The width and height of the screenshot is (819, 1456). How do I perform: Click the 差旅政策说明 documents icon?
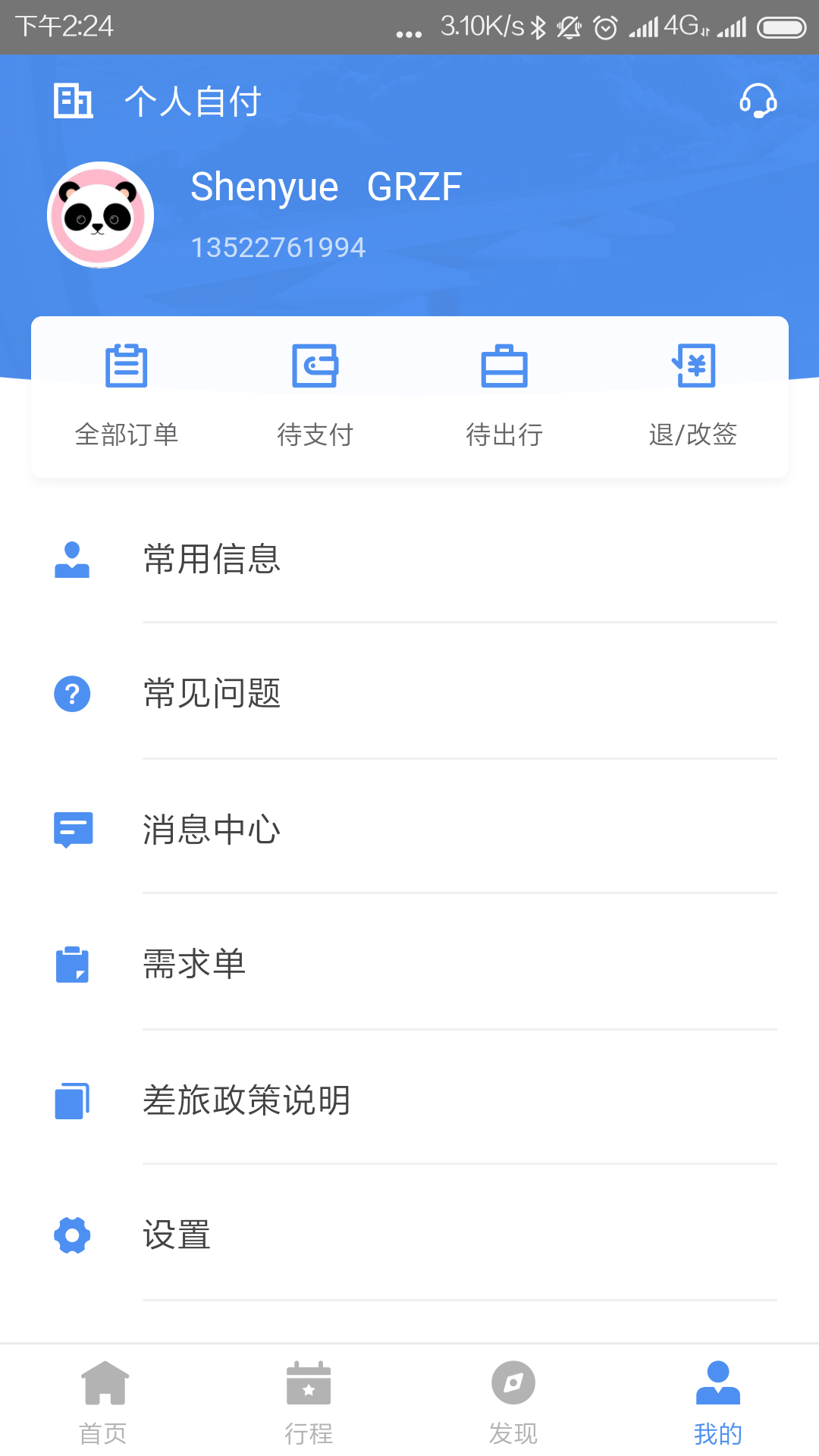tap(72, 1100)
